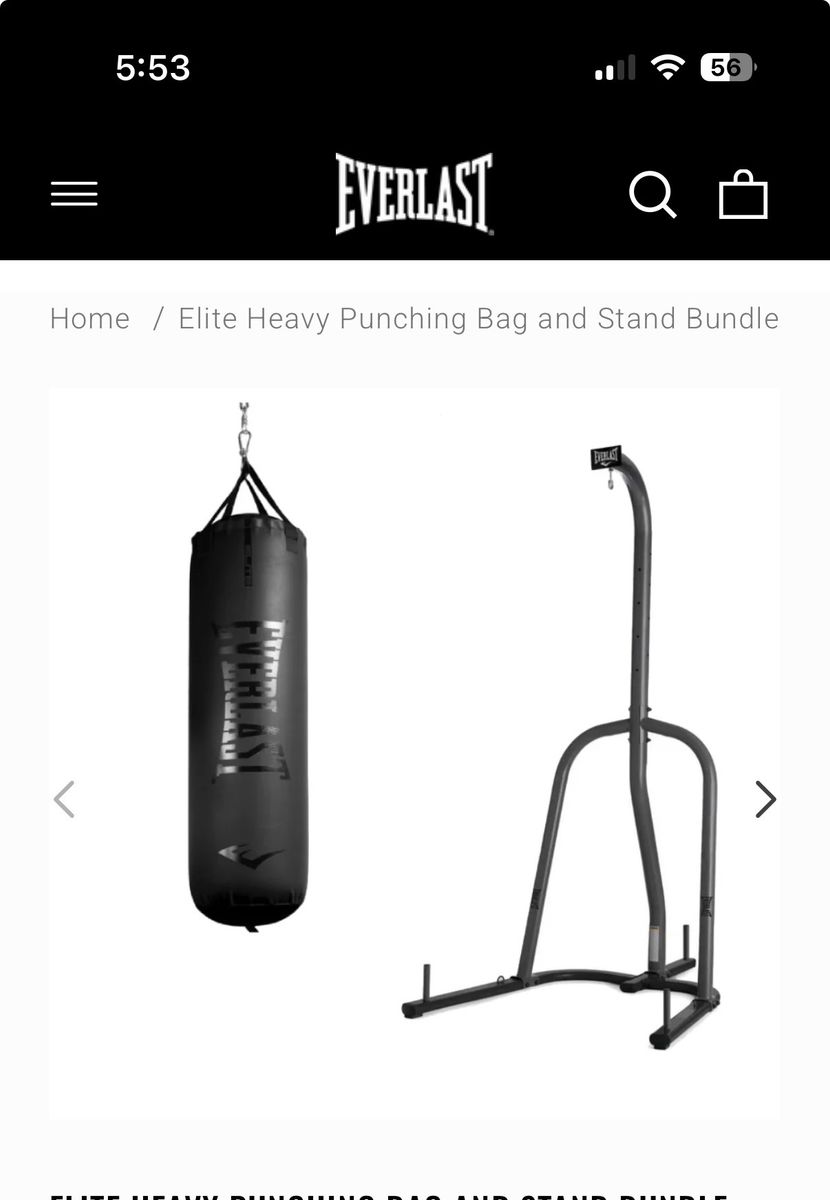
Task: Open the punching bag and stand product image
Action: pos(414,750)
